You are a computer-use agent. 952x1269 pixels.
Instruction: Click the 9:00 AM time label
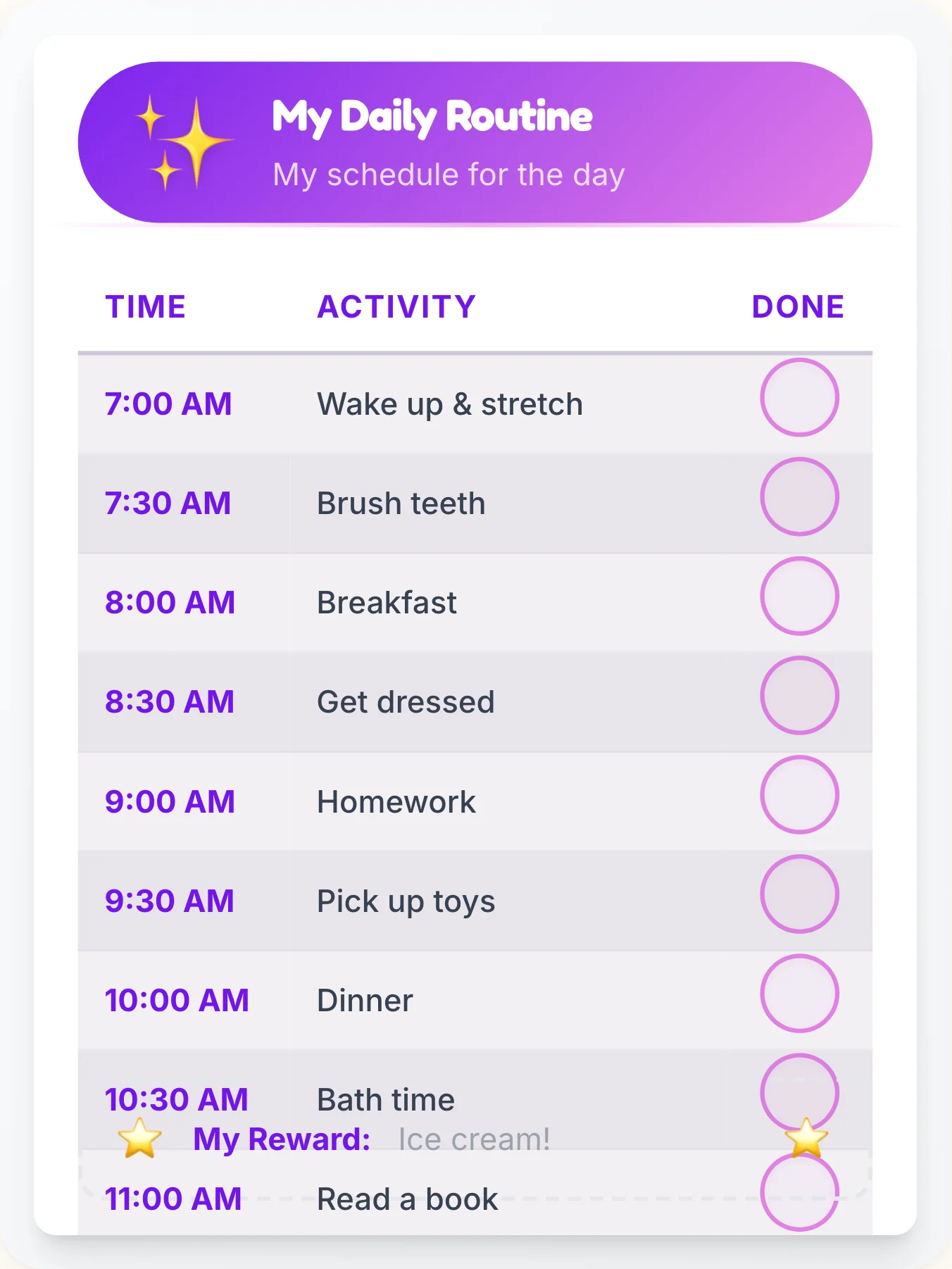tap(170, 801)
